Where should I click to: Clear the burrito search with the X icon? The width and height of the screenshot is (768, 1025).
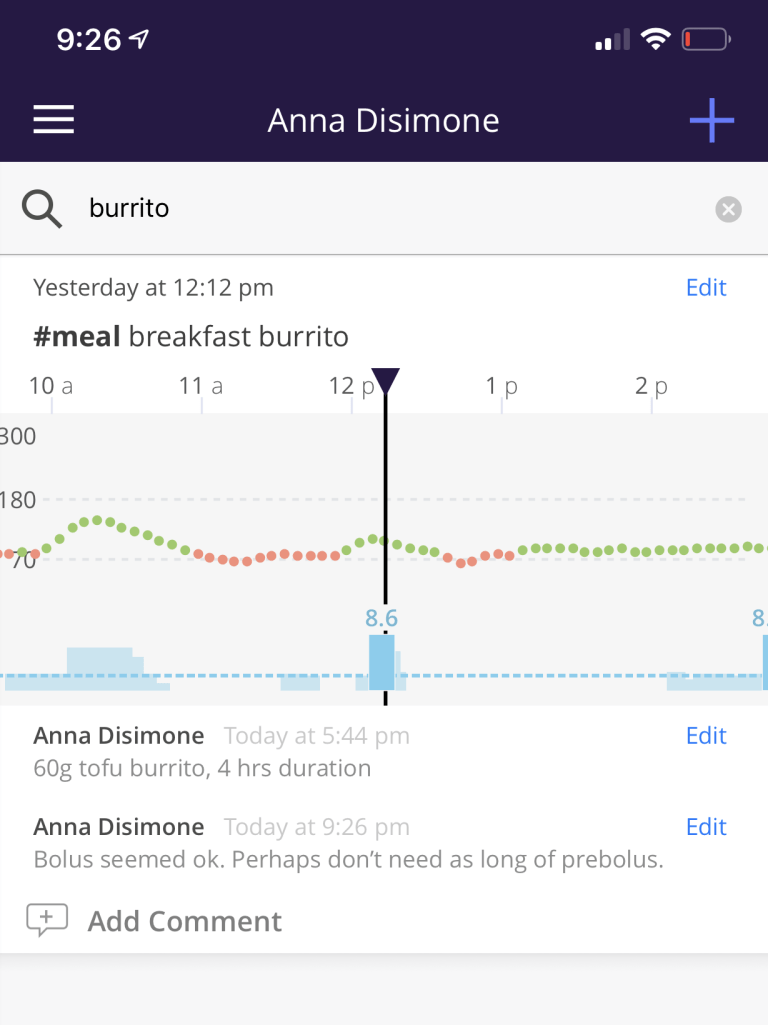[728, 209]
